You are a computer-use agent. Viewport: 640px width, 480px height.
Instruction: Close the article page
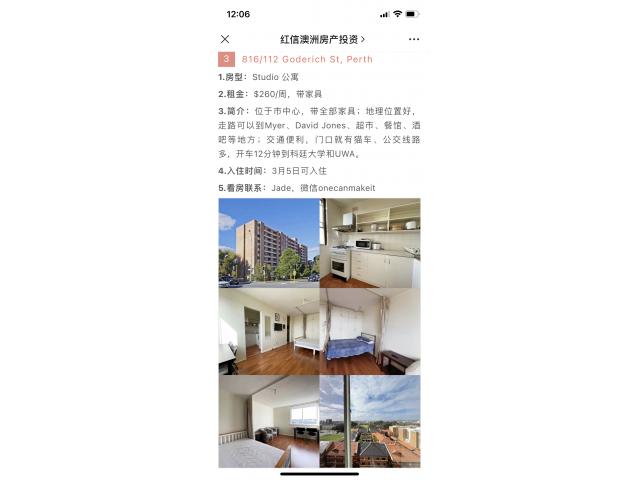[225, 39]
